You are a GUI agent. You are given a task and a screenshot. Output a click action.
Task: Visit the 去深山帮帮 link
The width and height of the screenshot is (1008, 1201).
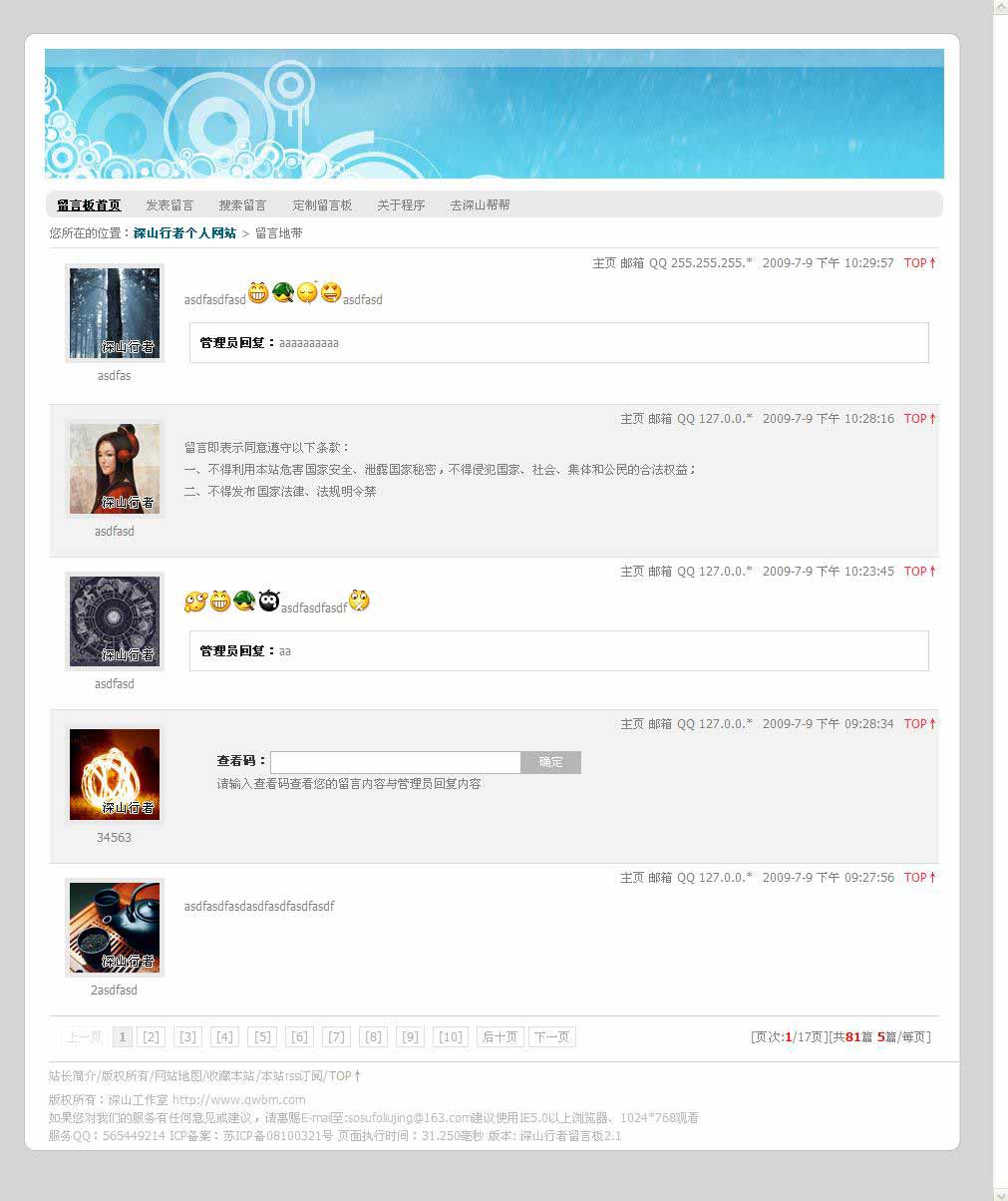click(x=480, y=205)
